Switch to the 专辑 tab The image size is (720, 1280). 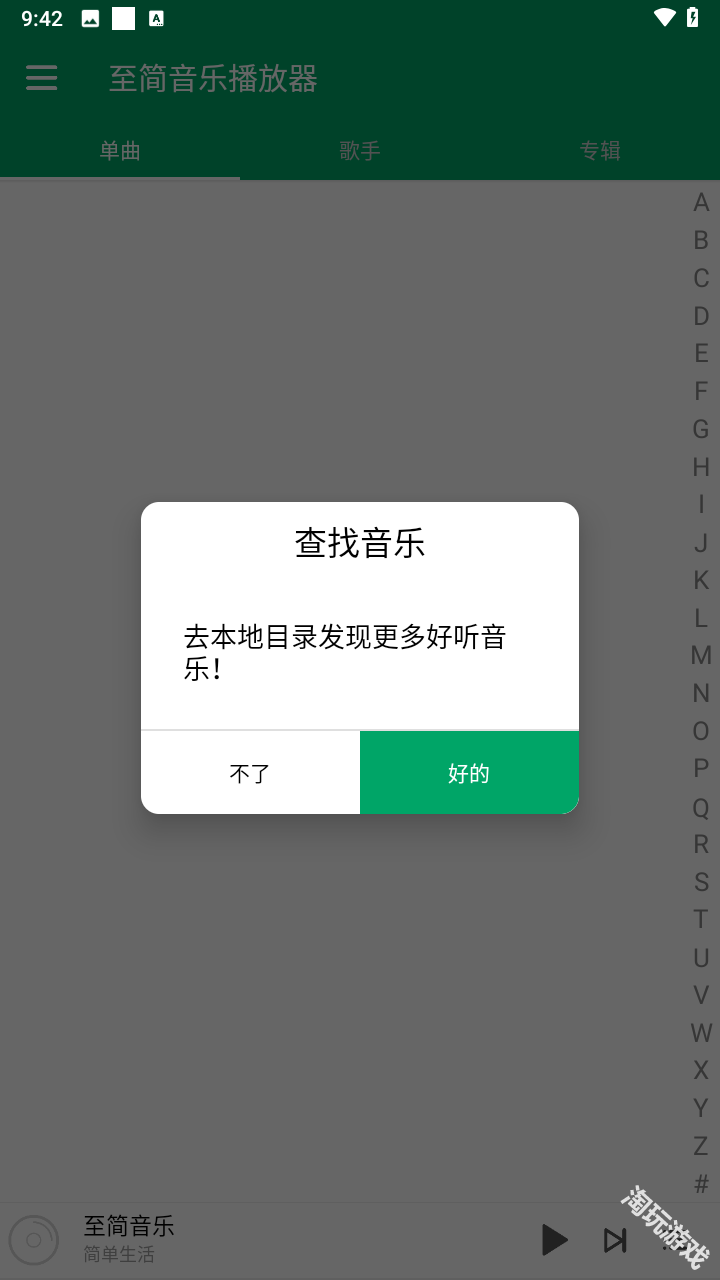600,150
